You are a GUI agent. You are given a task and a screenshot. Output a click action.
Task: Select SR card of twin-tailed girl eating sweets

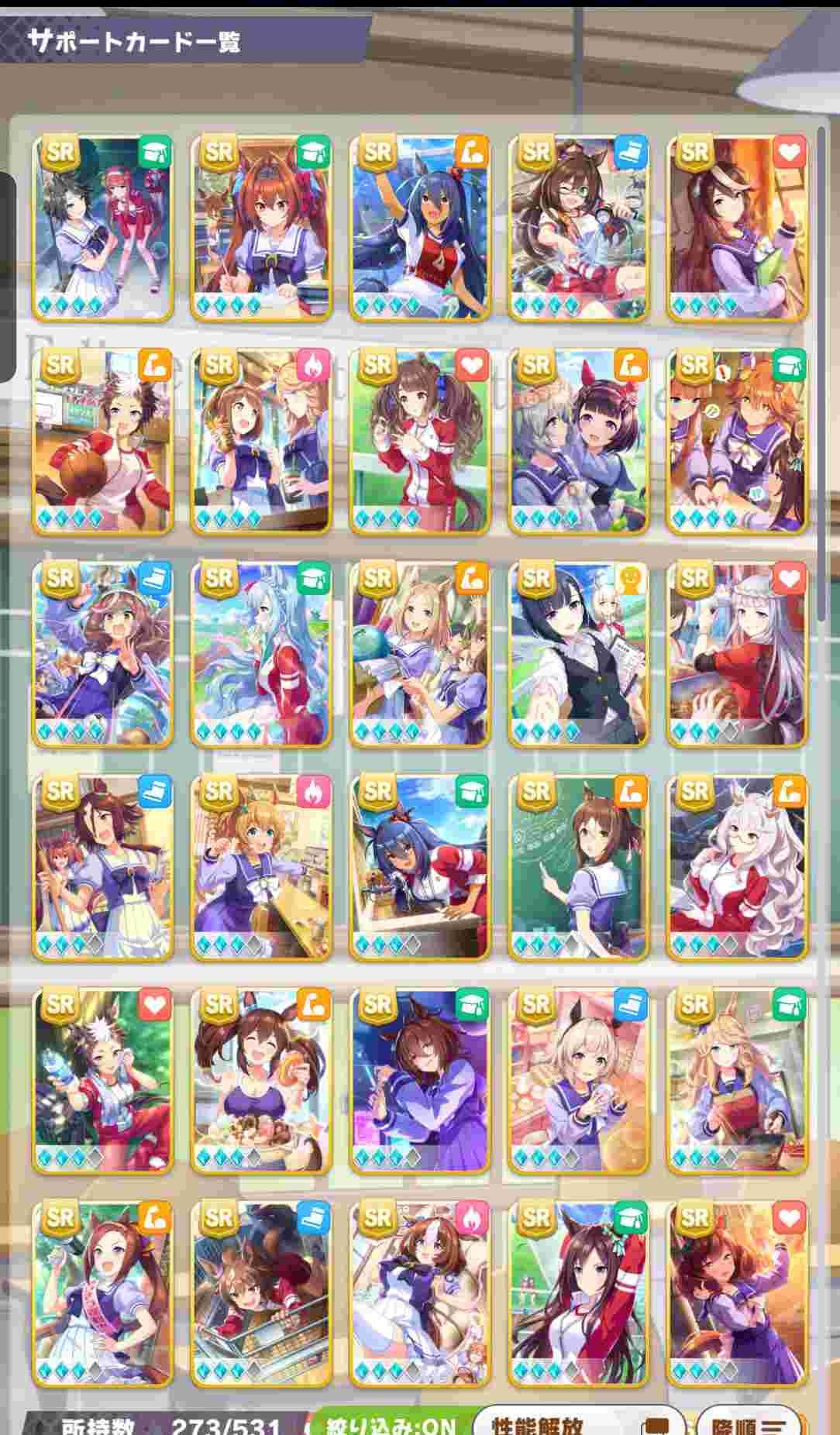point(261,1081)
